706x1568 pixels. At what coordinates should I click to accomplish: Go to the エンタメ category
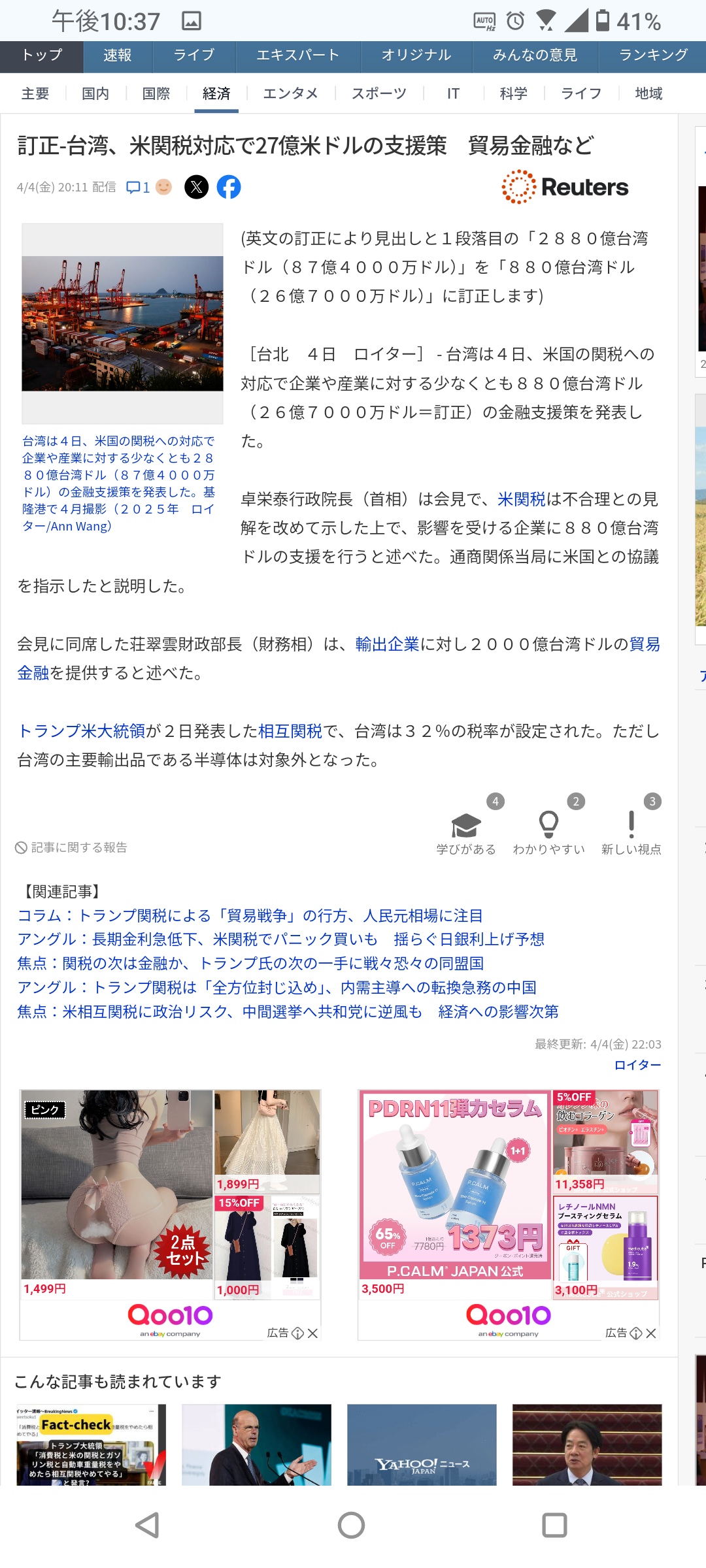[290, 94]
